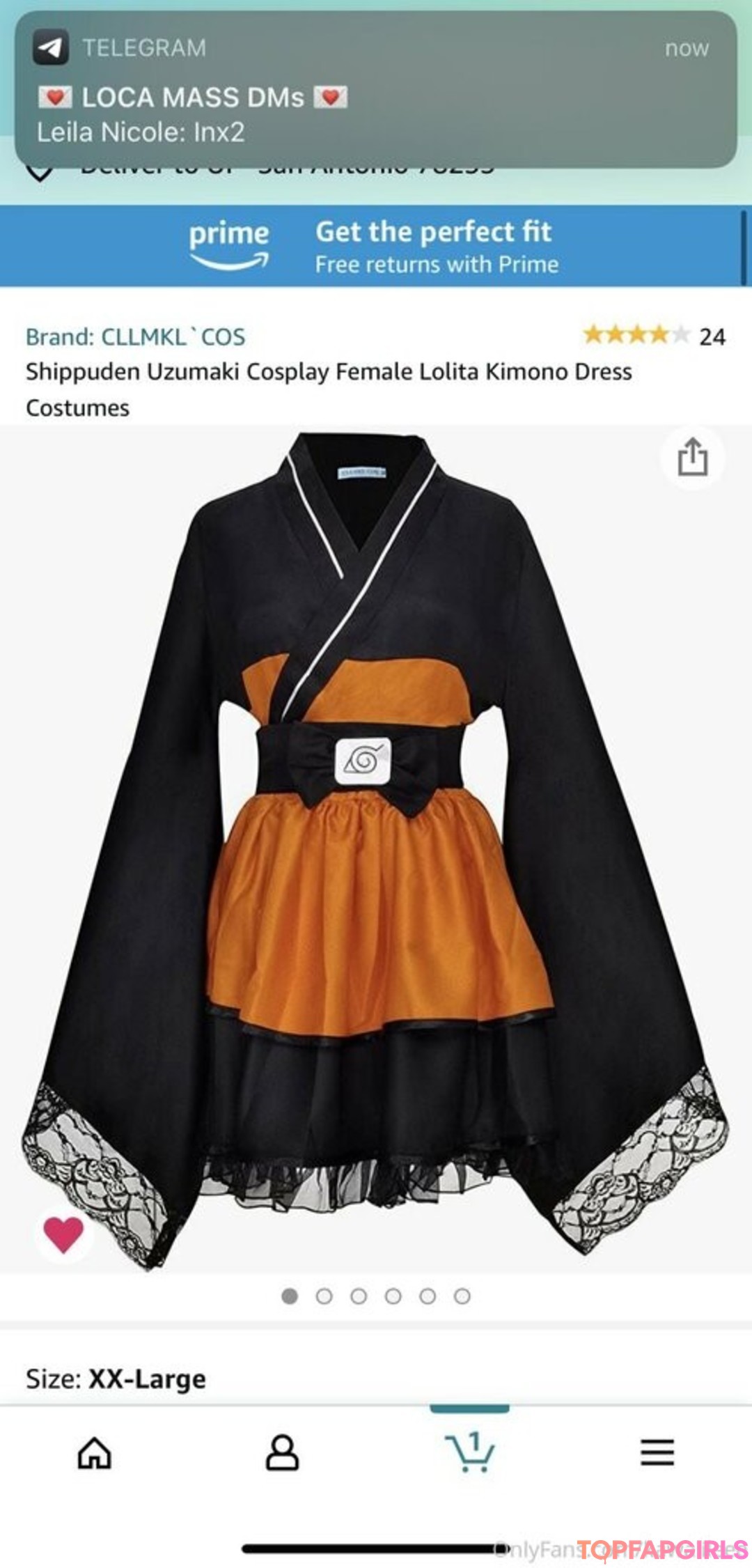The width and height of the screenshot is (752, 1568).
Task: Add the costume to wish list heart
Action: pos(63,1234)
